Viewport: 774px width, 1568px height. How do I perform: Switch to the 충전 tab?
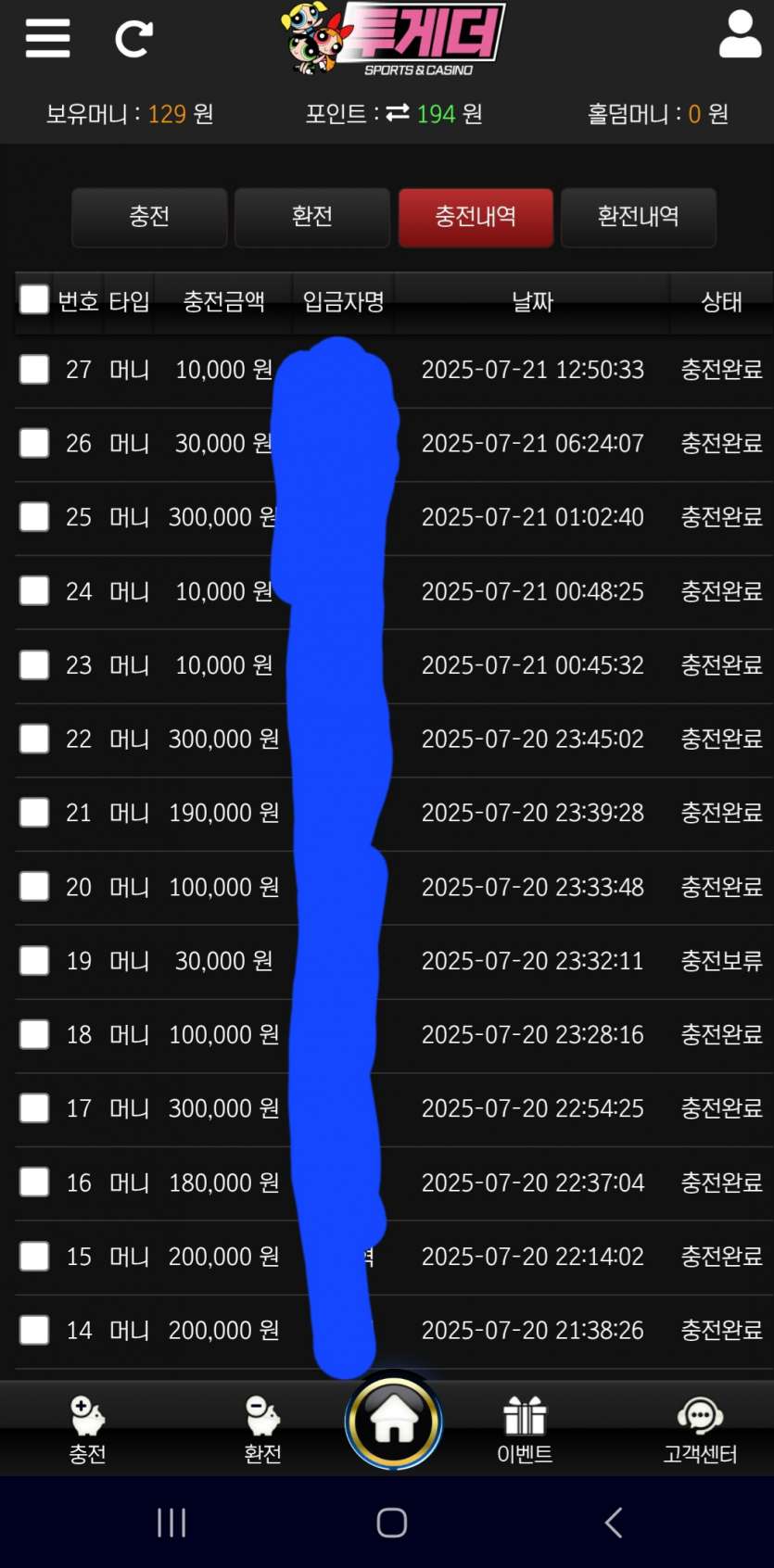pos(149,217)
